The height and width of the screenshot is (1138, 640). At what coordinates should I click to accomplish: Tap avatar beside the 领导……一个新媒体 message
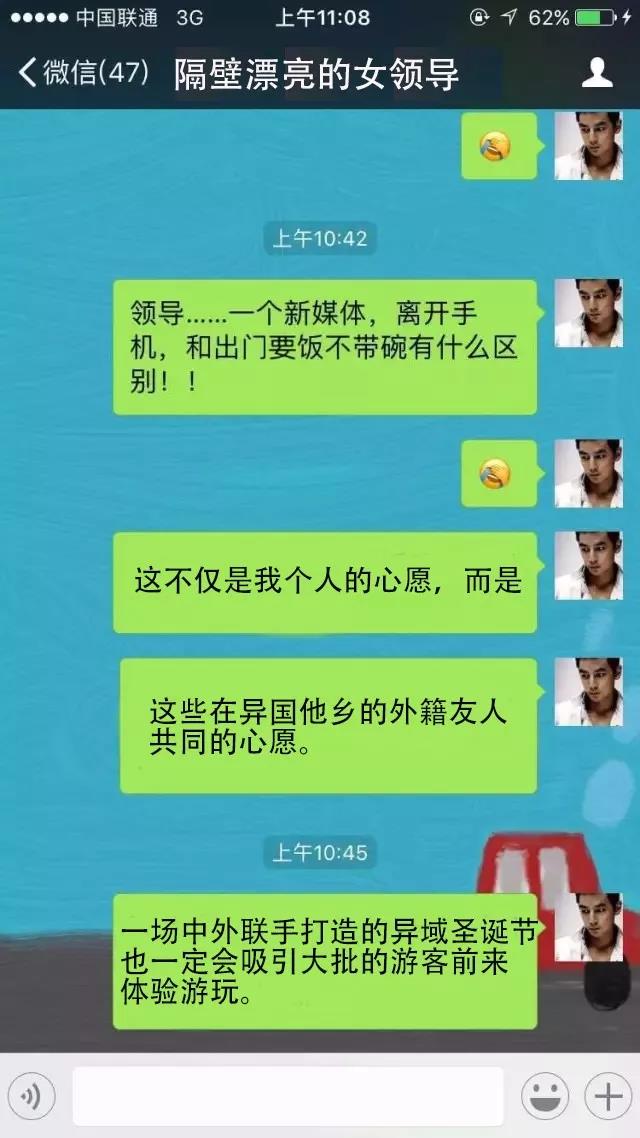pyautogui.click(x=588, y=313)
